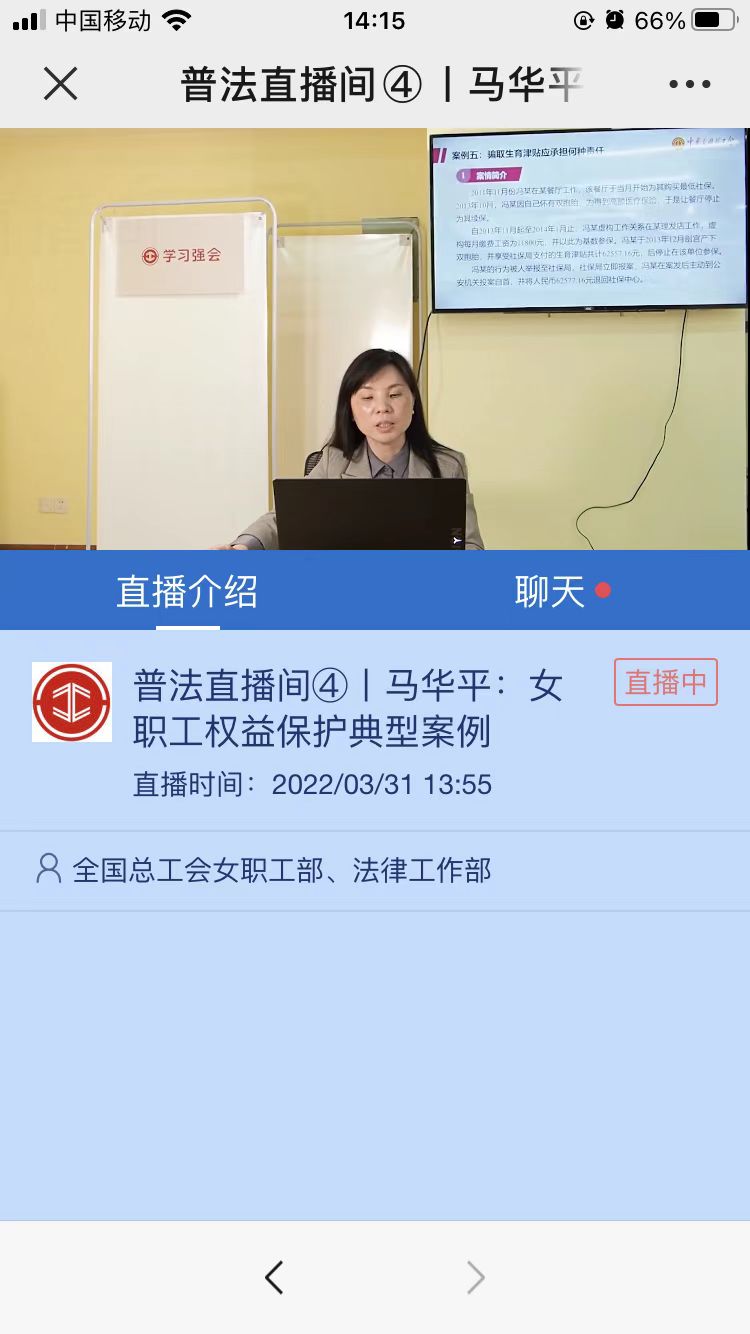The image size is (750, 1334).
Task: Click the circular union emblem thumbnail
Action: point(71,701)
